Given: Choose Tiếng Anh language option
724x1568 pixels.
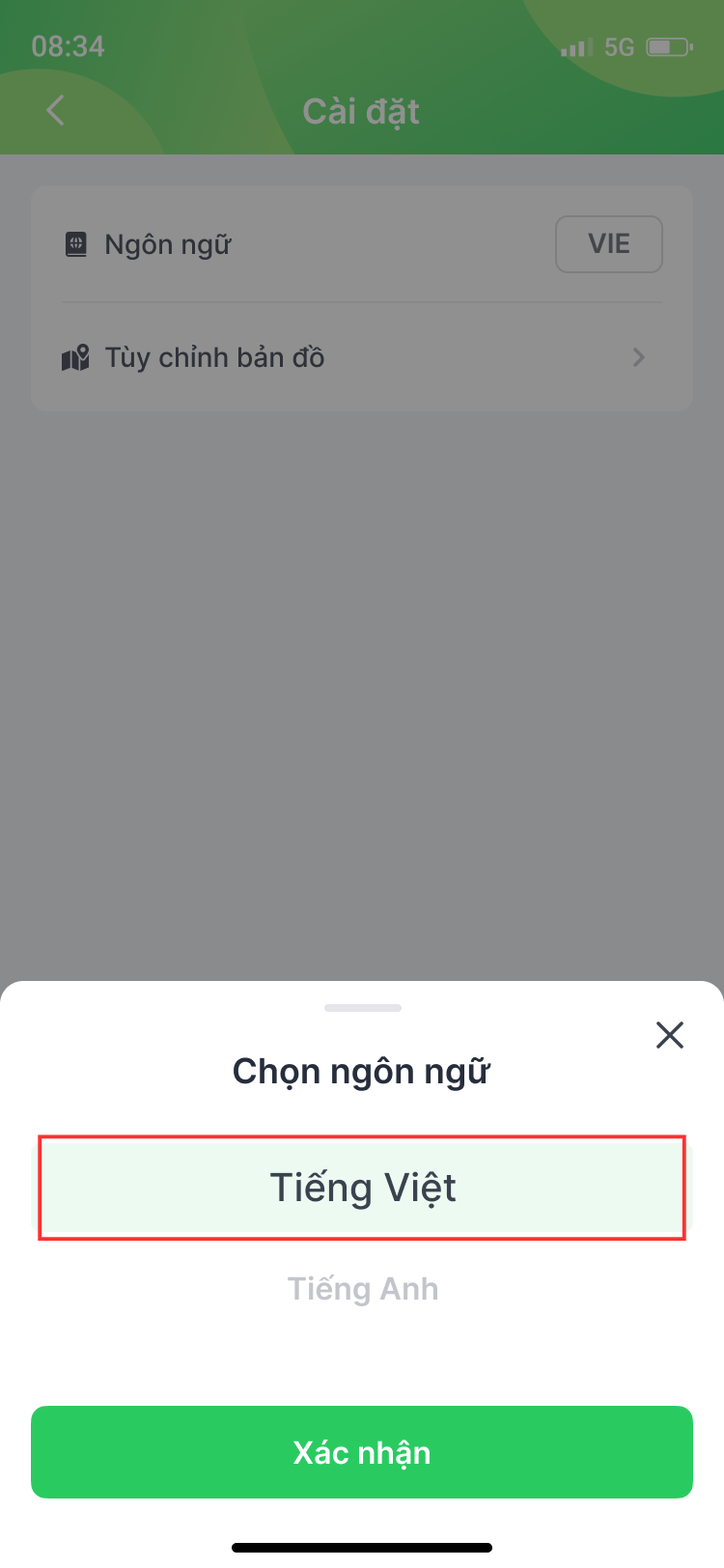Looking at the screenshot, I should coord(362,1289).
